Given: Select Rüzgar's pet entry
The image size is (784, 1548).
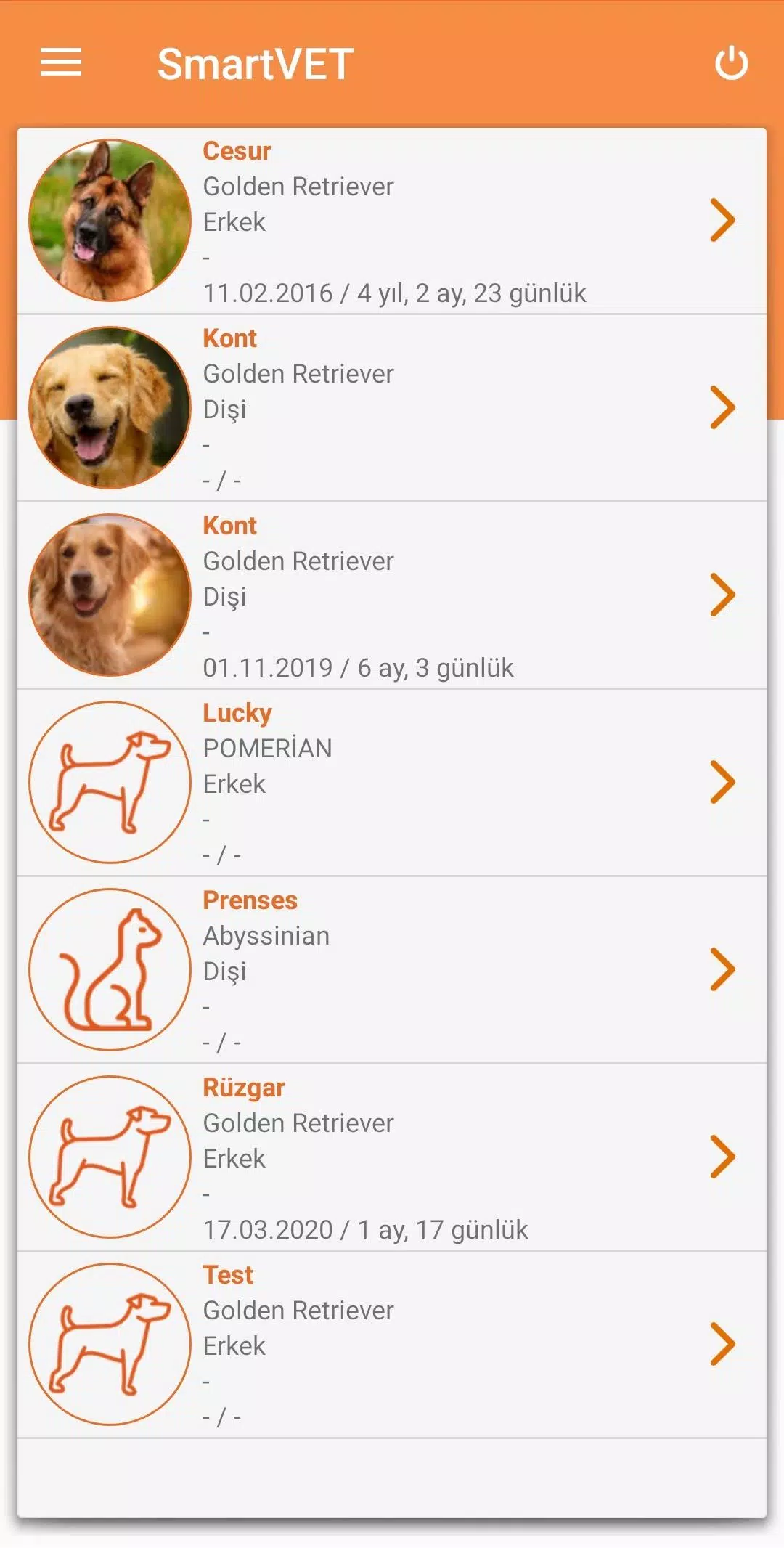Looking at the screenshot, I should pyautogui.click(x=392, y=1157).
